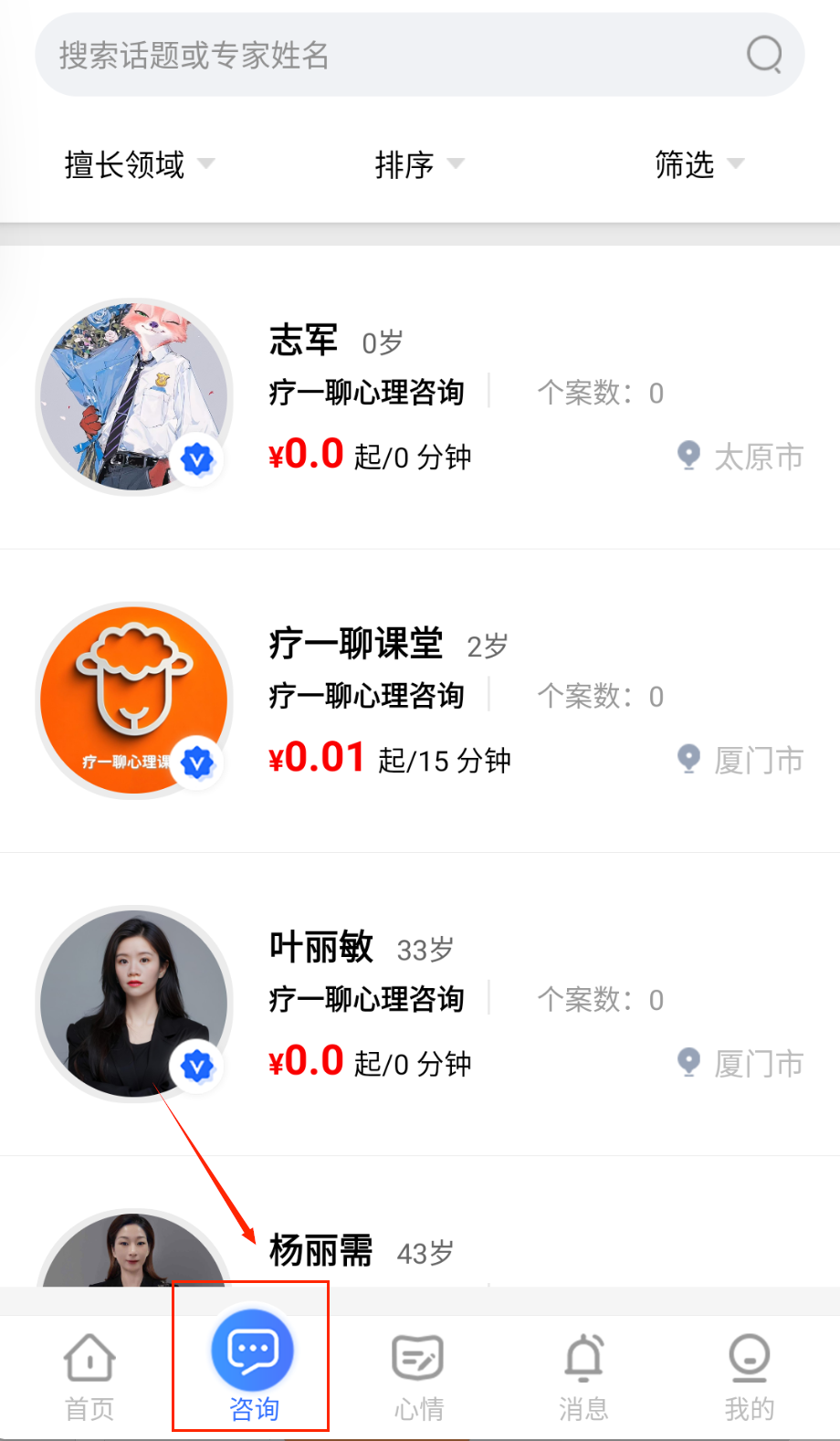Tap the magnifier search icon

pos(764,55)
